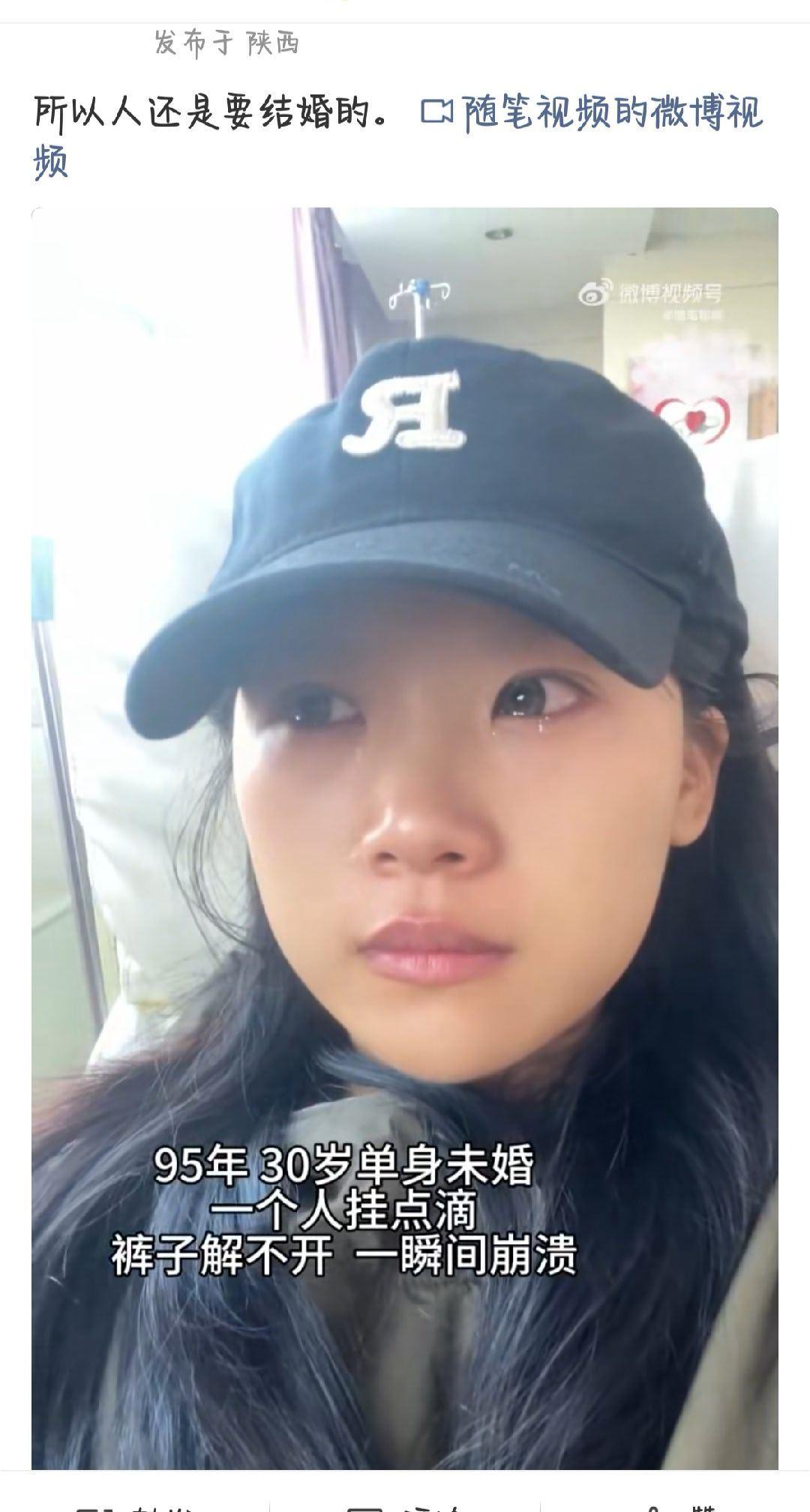Tap the comment bubble icon below the video
Viewport: 810px width, 1512px height.
coord(375,1507)
